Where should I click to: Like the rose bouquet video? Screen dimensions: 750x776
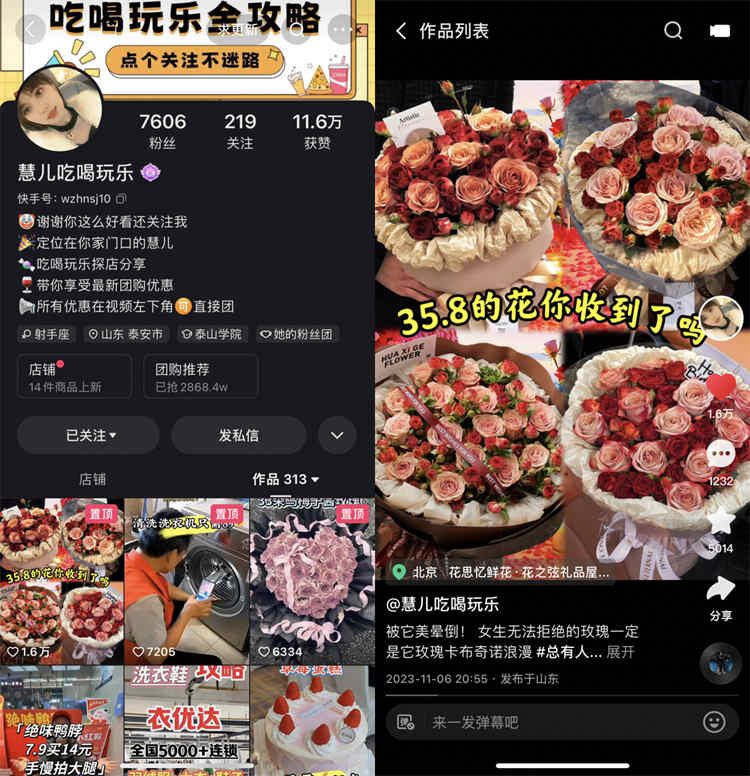(x=720, y=387)
